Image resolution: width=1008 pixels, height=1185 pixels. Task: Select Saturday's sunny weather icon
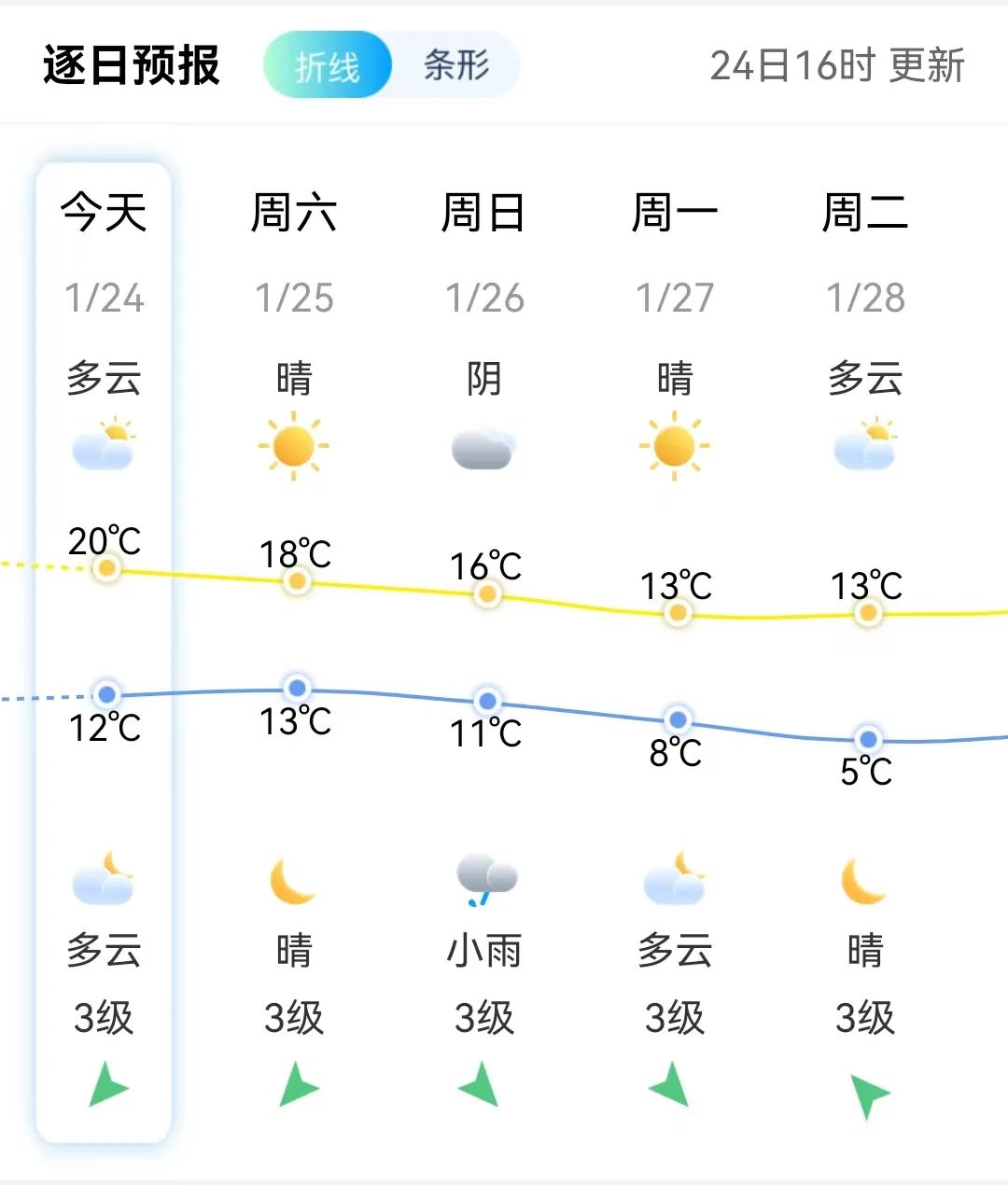click(295, 445)
